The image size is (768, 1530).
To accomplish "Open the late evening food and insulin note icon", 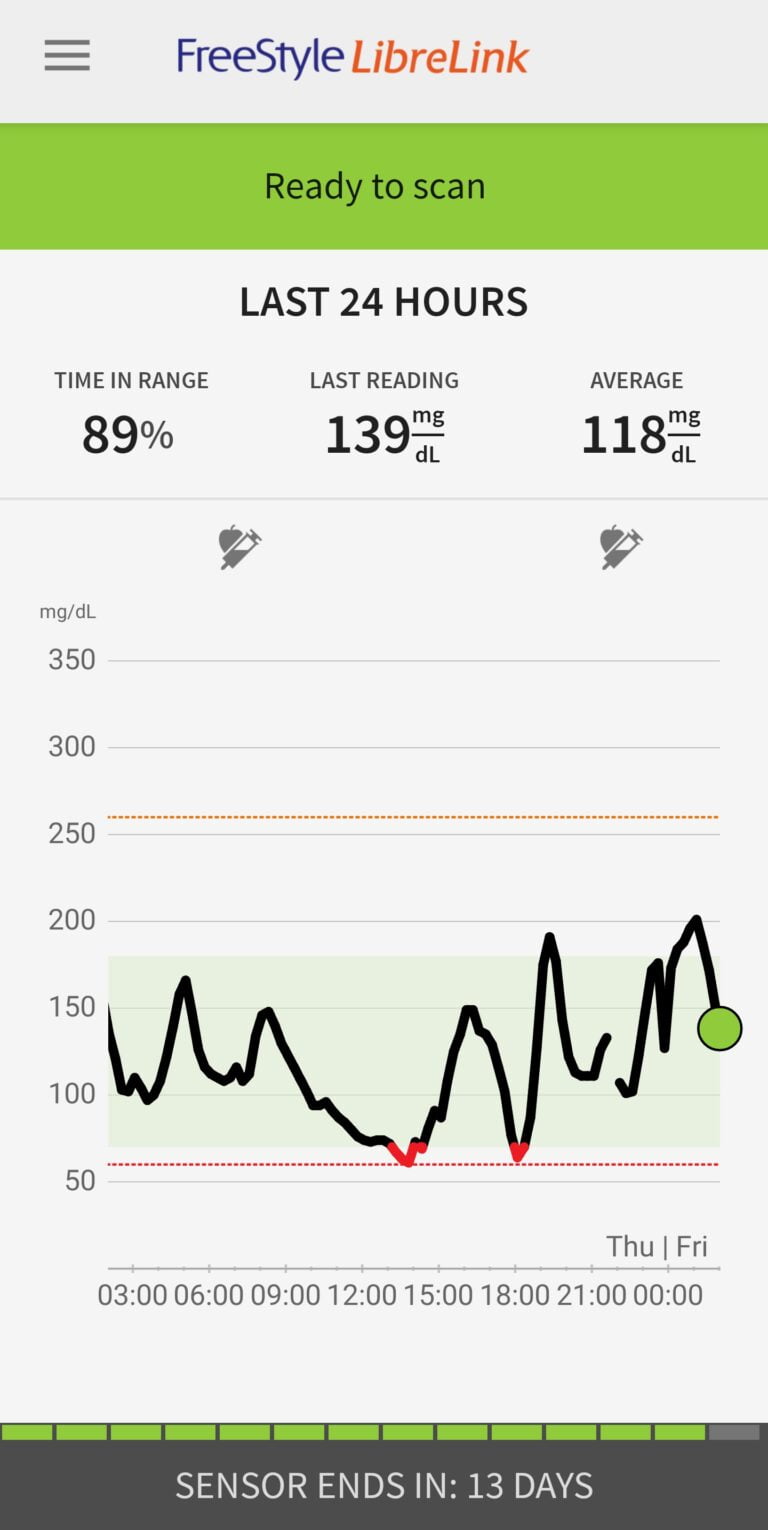I will pos(621,548).
